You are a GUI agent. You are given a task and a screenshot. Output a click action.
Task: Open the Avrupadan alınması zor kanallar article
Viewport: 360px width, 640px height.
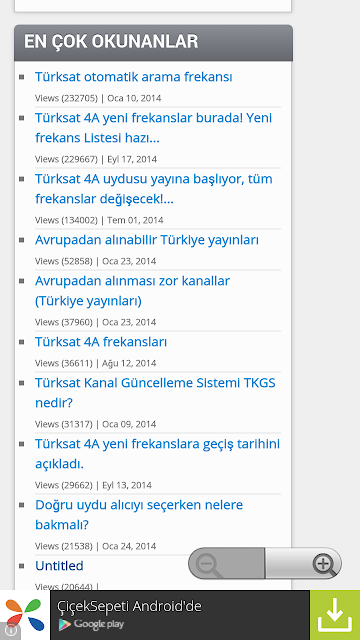[x=132, y=291]
